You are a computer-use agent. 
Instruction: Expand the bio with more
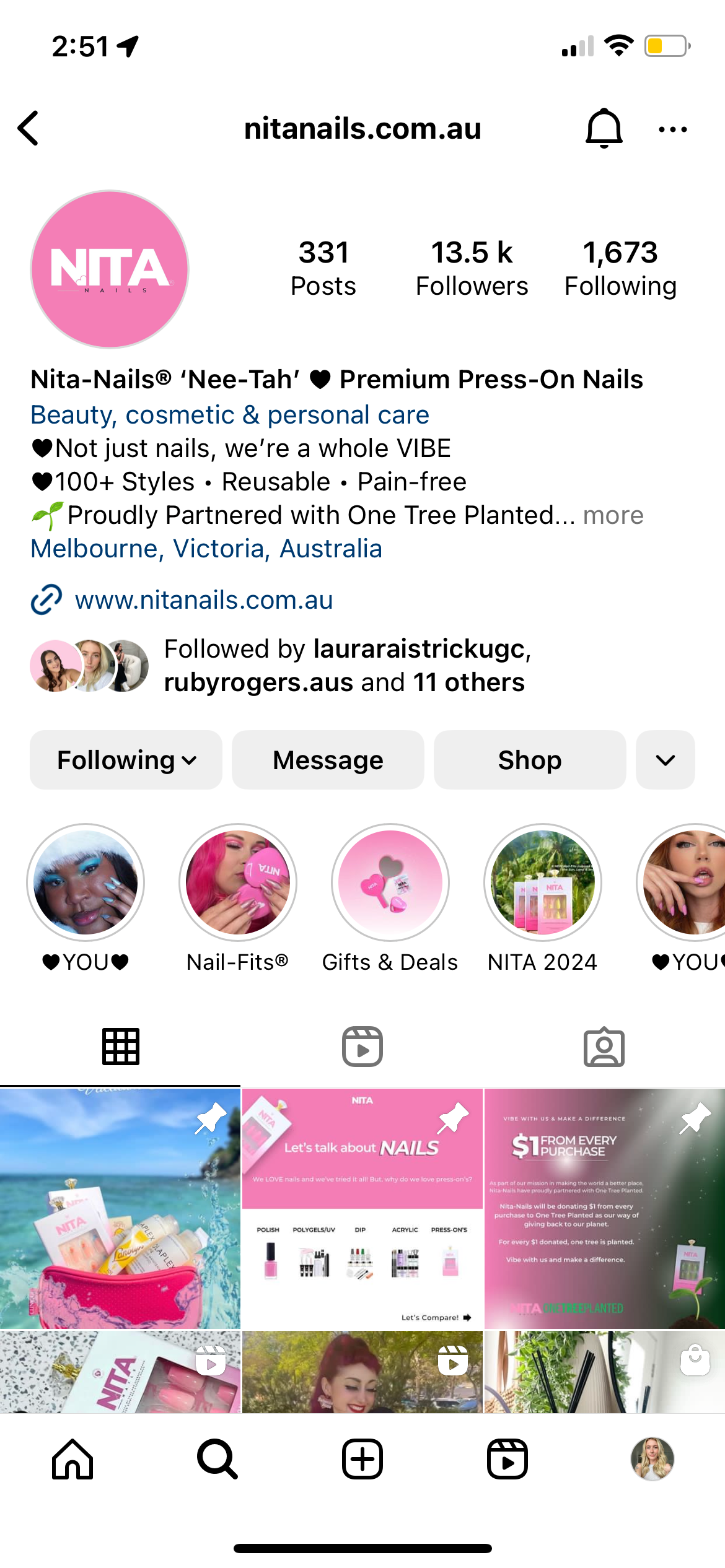pos(613,515)
